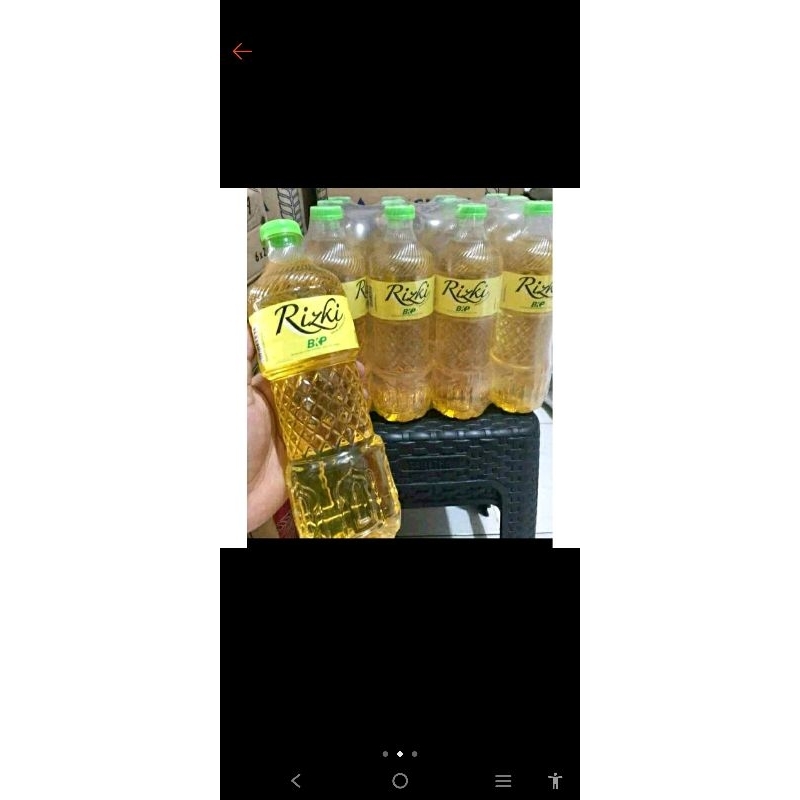This screenshot has height=800, width=800.
Task: Tap the red back arrow
Action: (x=242, y=51)
